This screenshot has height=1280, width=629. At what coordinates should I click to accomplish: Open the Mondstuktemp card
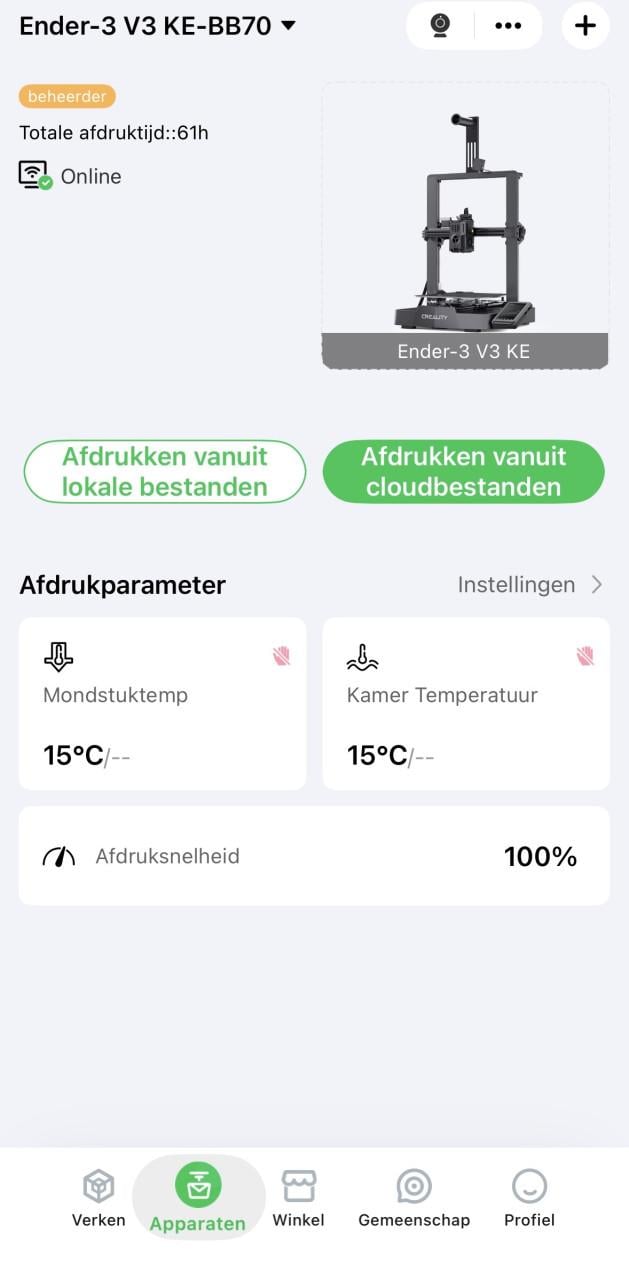pos(163,704)
